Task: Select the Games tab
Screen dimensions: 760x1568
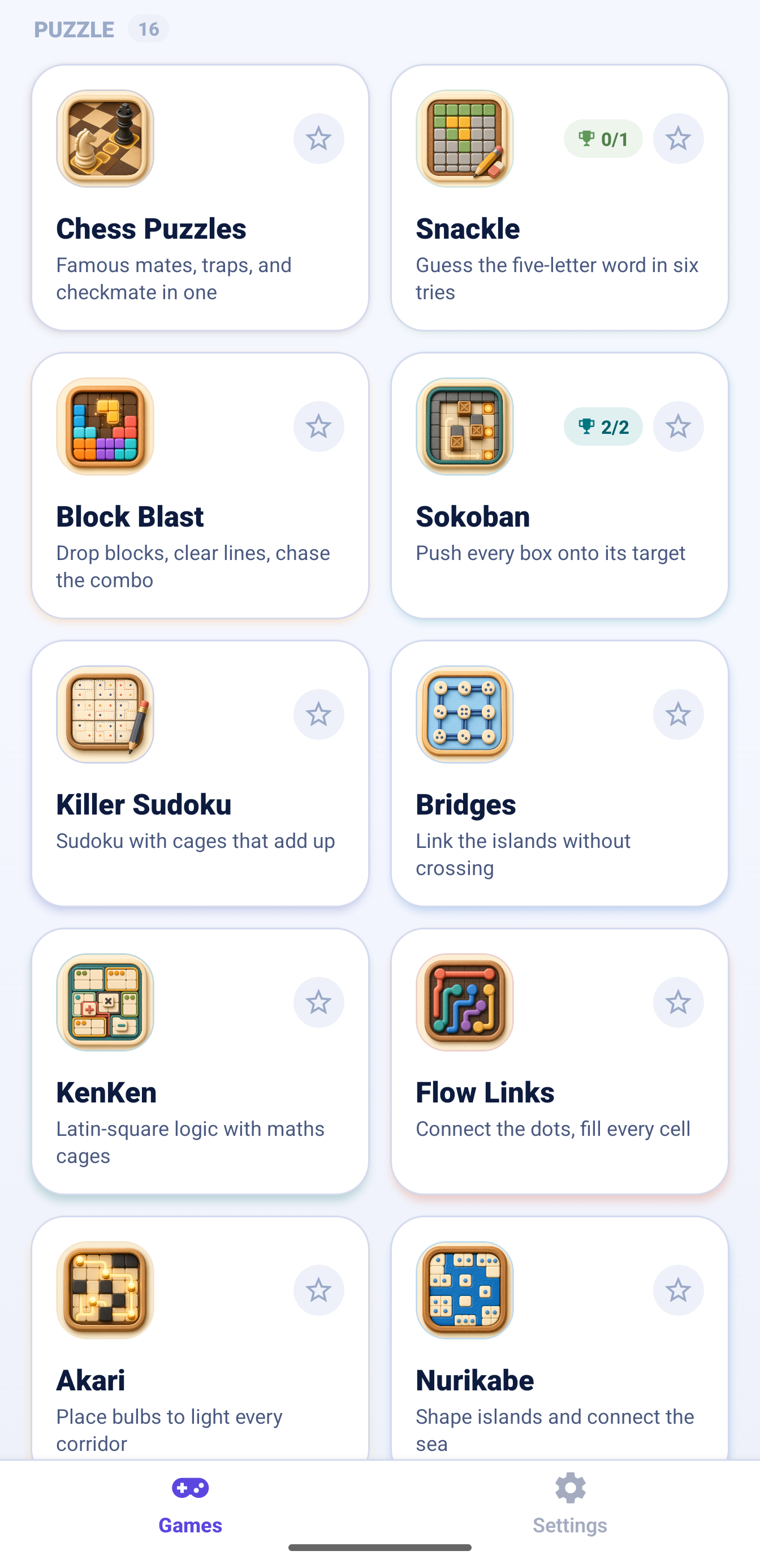Action: point(190,1504)
